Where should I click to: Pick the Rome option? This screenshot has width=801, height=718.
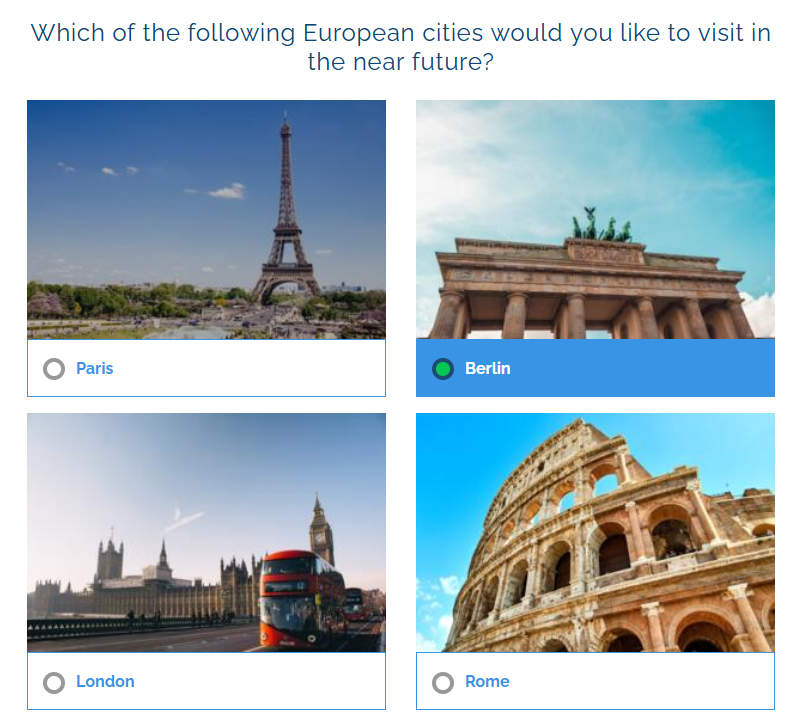(443, 682)
